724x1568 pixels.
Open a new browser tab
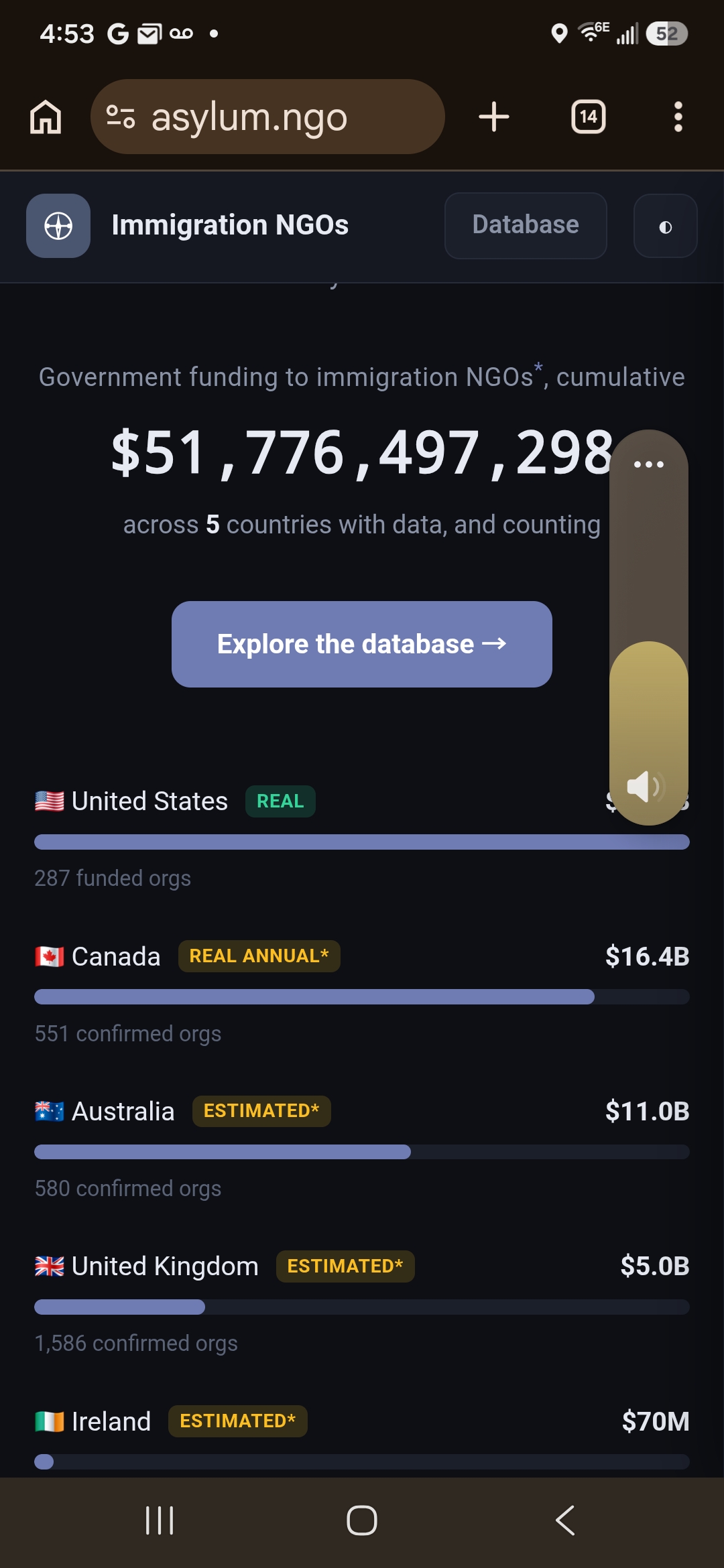[x=494, y=117]
